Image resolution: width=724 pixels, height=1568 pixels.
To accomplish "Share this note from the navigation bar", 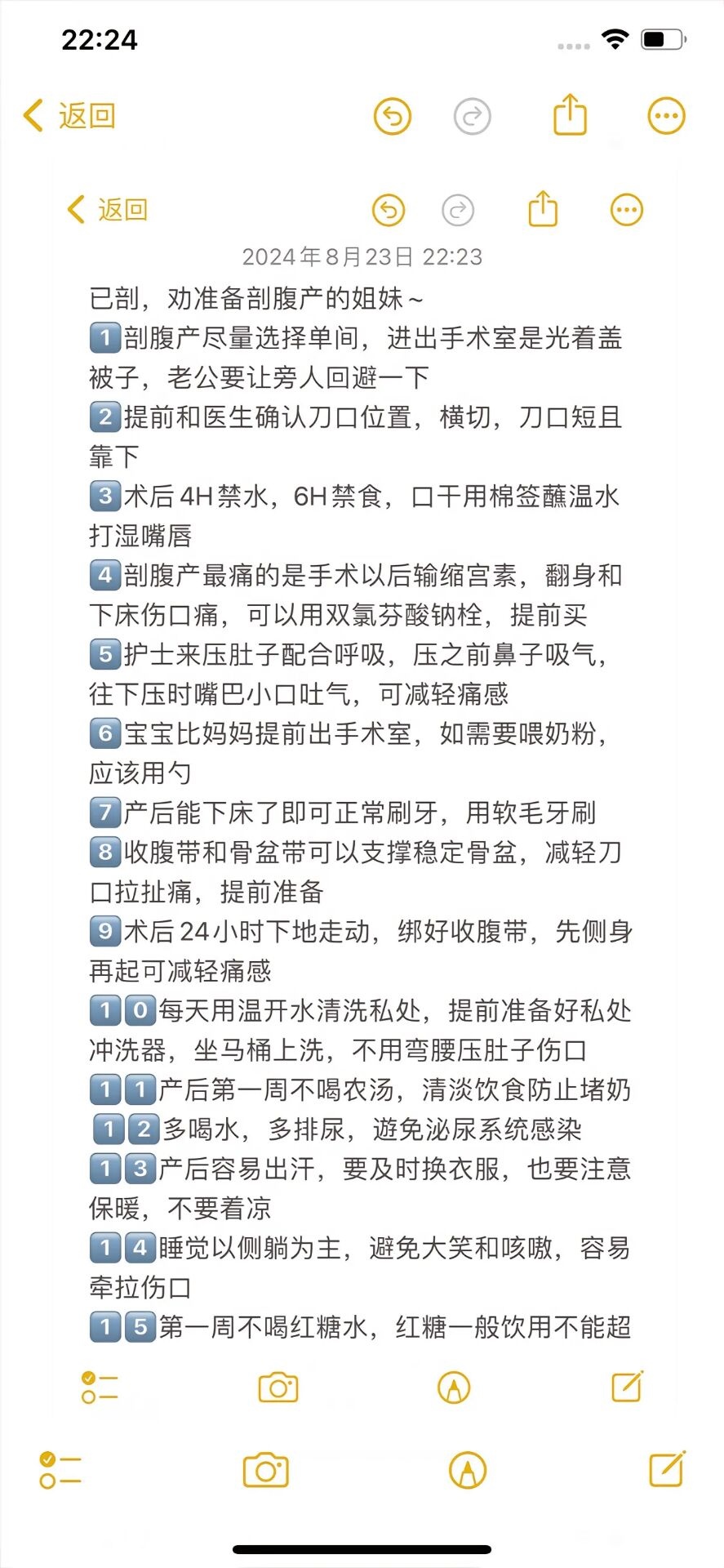I will click(570, 114).
